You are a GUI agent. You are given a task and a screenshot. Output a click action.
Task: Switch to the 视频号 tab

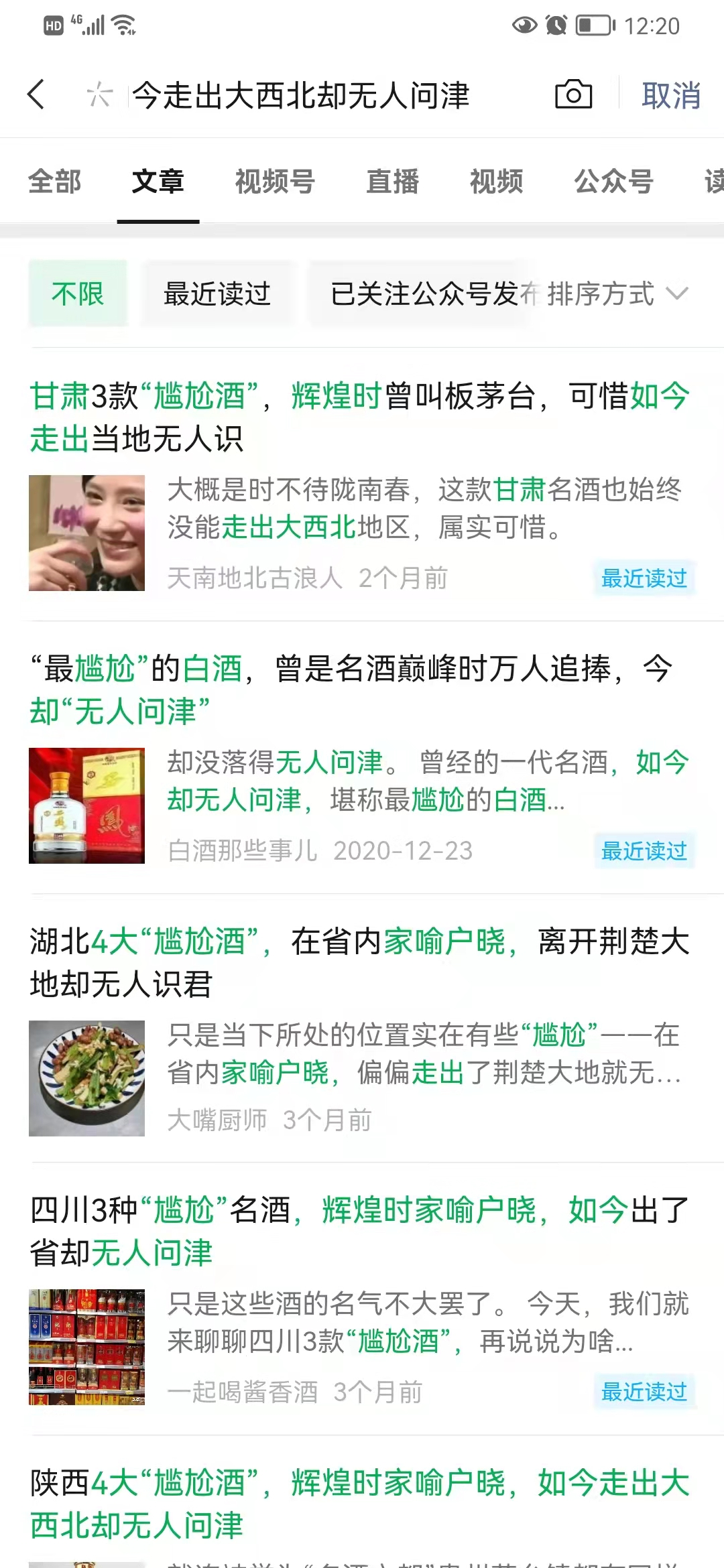pos(275,182)
